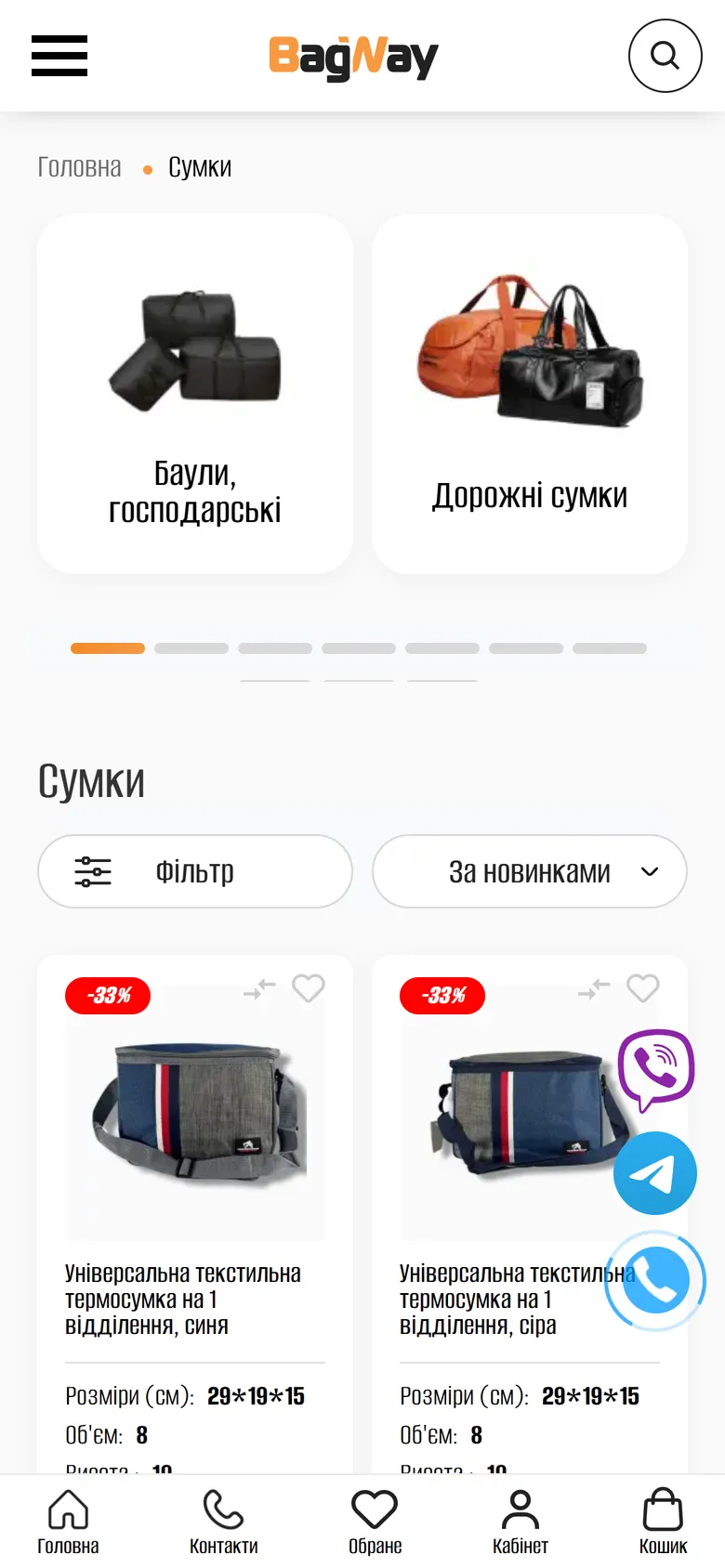The image size is (725, 1568).
Task: Open the фільтр filter panel
Action: (195, 871)
